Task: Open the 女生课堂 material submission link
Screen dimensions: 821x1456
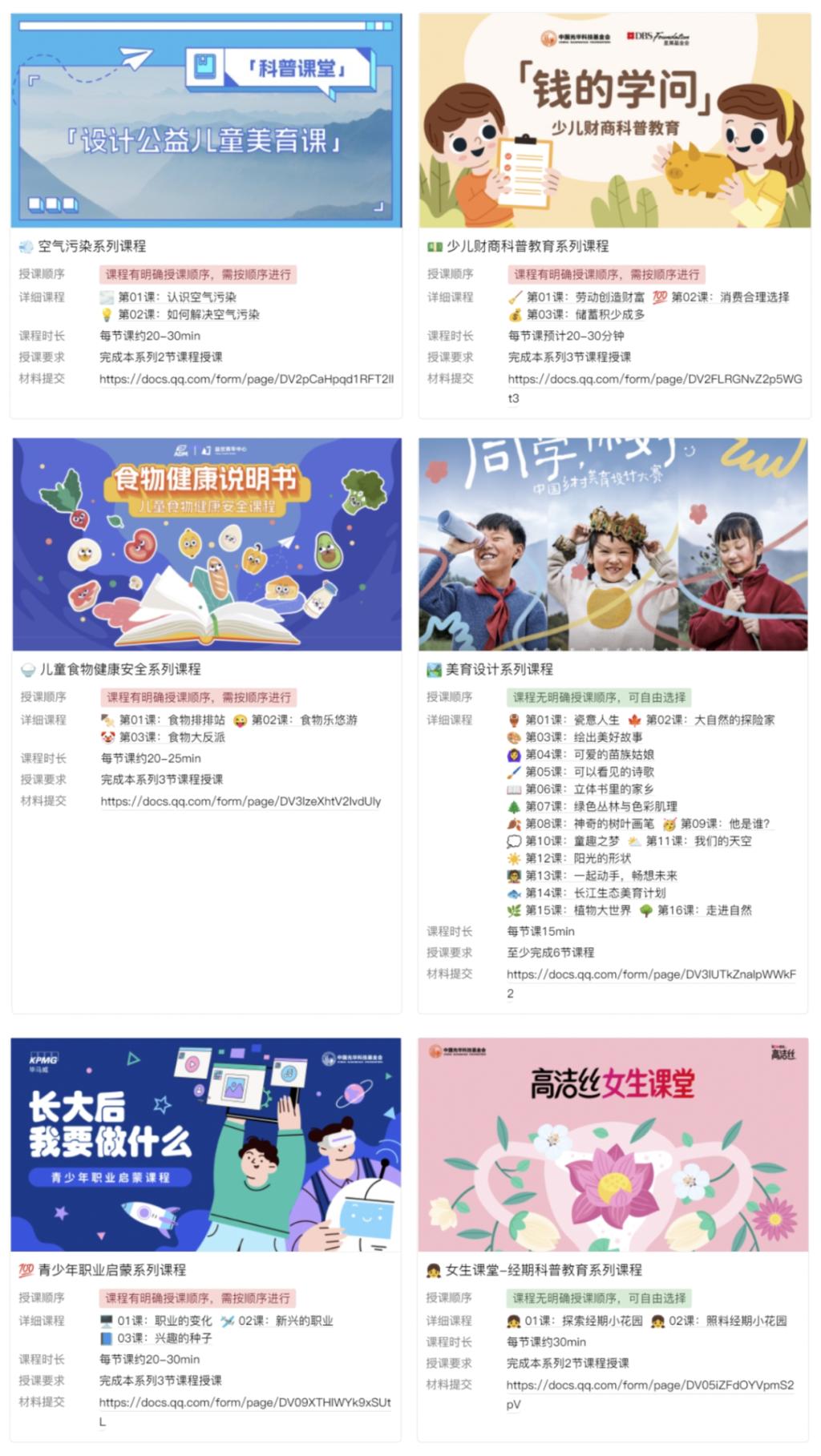Action: pos(649,1384)
